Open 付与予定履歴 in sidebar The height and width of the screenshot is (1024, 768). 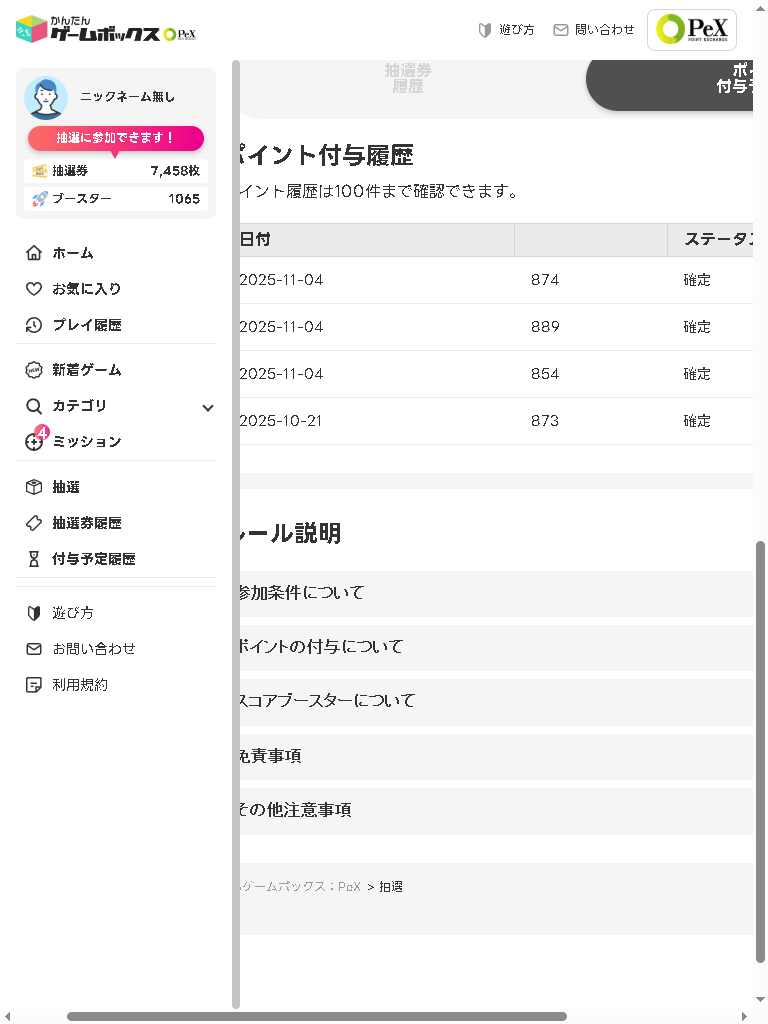pos(93,559)
